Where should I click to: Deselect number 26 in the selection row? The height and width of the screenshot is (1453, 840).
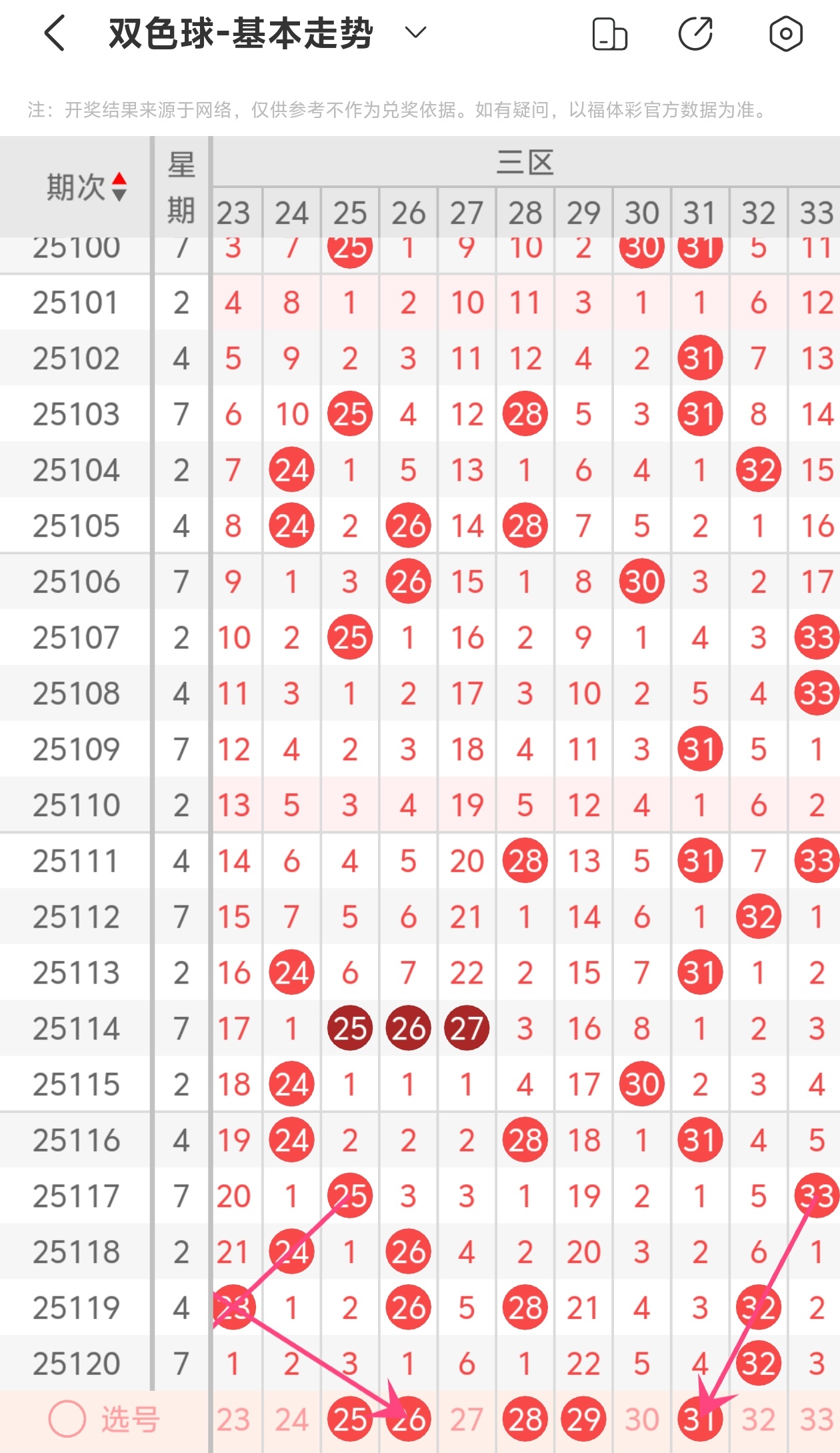click(408, 1420)
